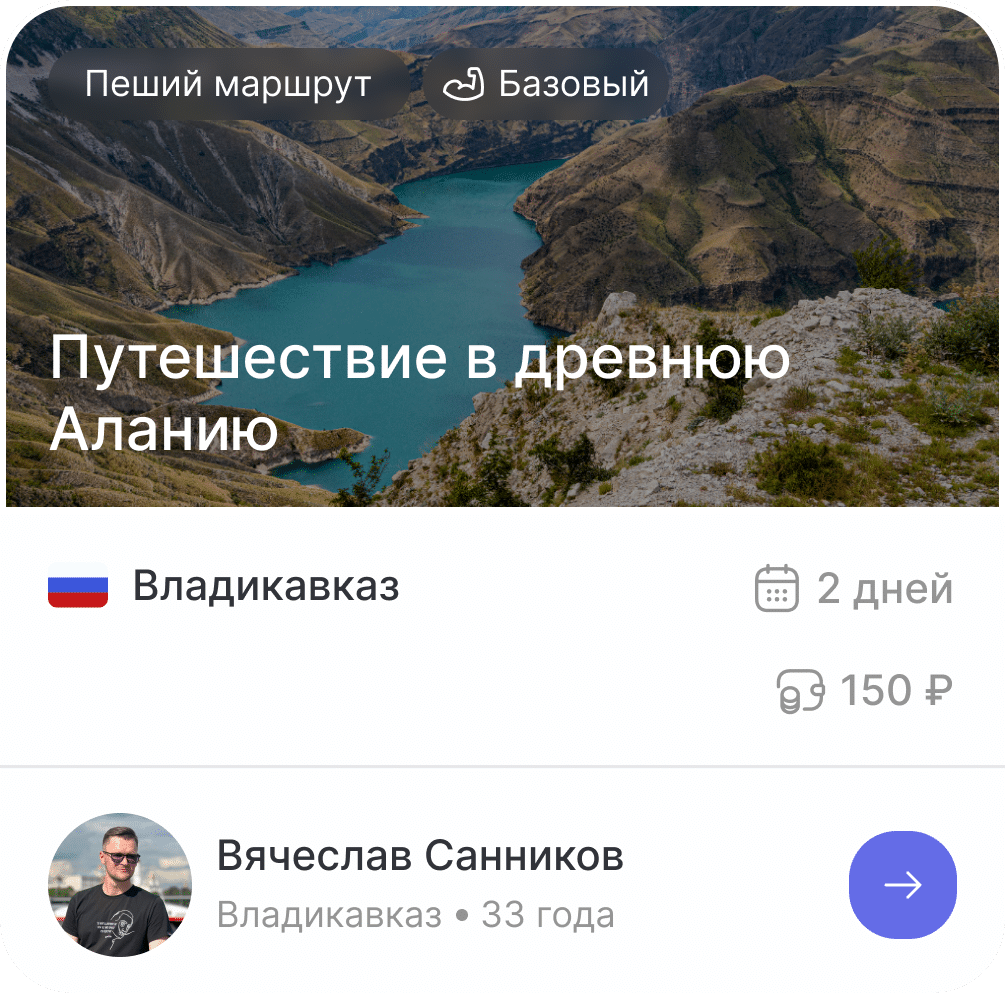Tap the Базовый difficulty chip
The width and height of the screenshot is (1005, 993).
pos(546,85)
